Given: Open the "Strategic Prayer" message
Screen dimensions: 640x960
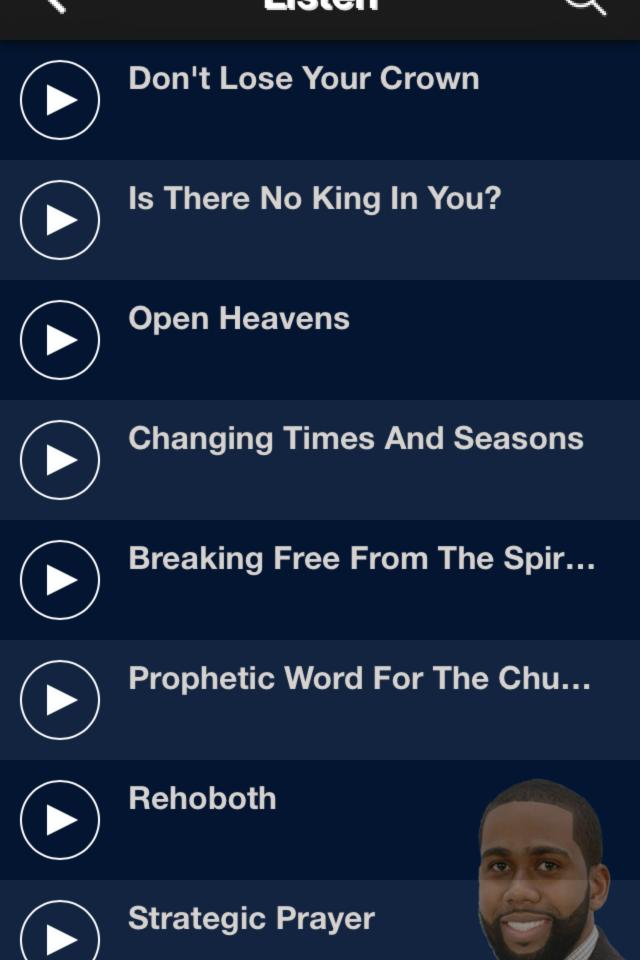Looking at the screenshot, I should (251, 919).
